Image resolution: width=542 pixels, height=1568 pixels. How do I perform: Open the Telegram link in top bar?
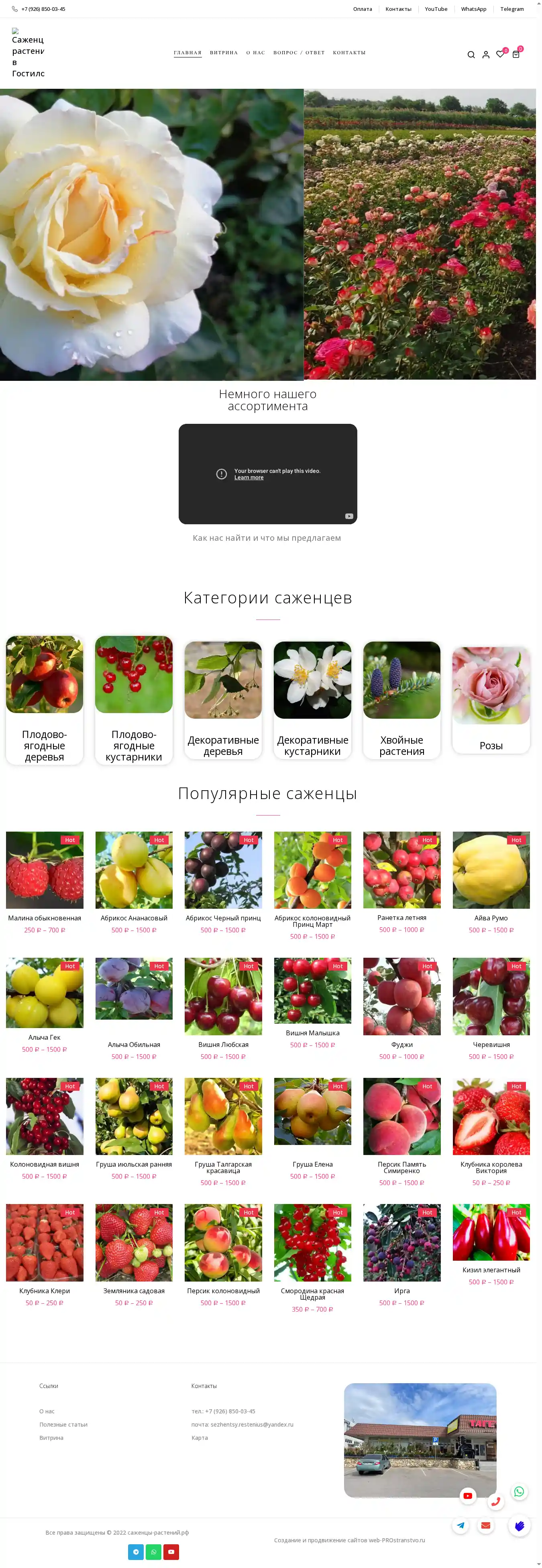coord(511,9)
